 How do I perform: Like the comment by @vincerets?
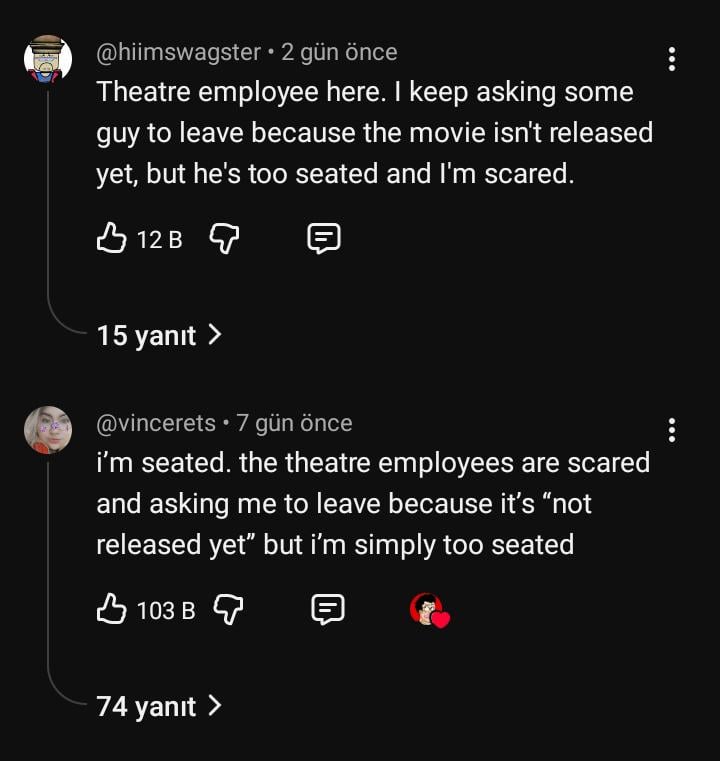tap(111, 609)
